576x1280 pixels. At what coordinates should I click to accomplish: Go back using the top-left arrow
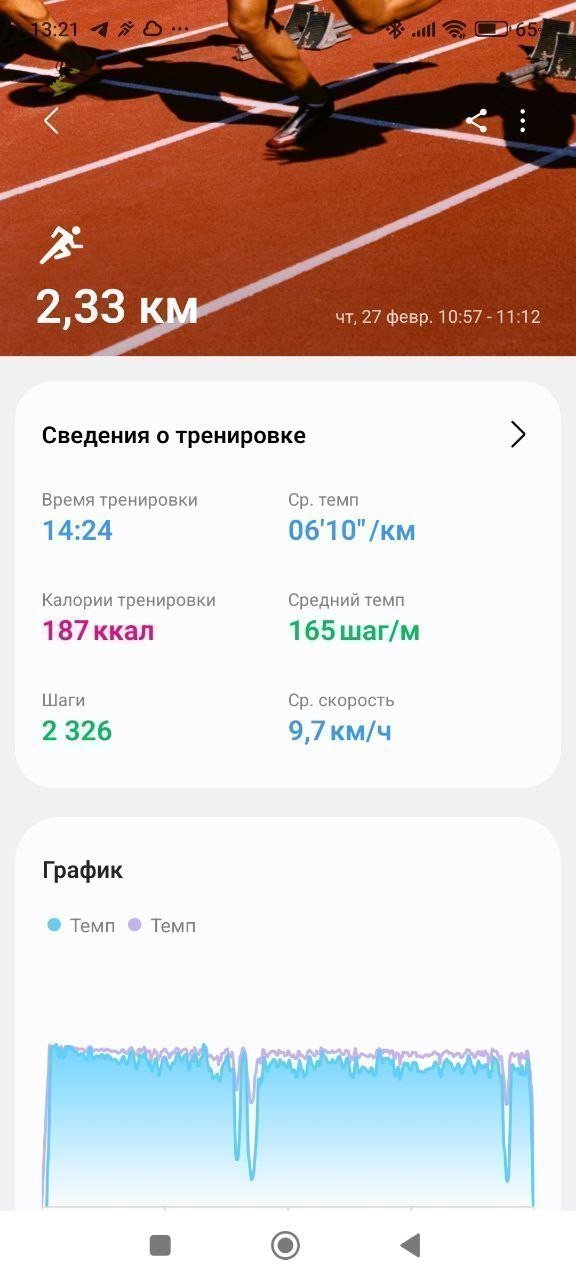point(51,121)
